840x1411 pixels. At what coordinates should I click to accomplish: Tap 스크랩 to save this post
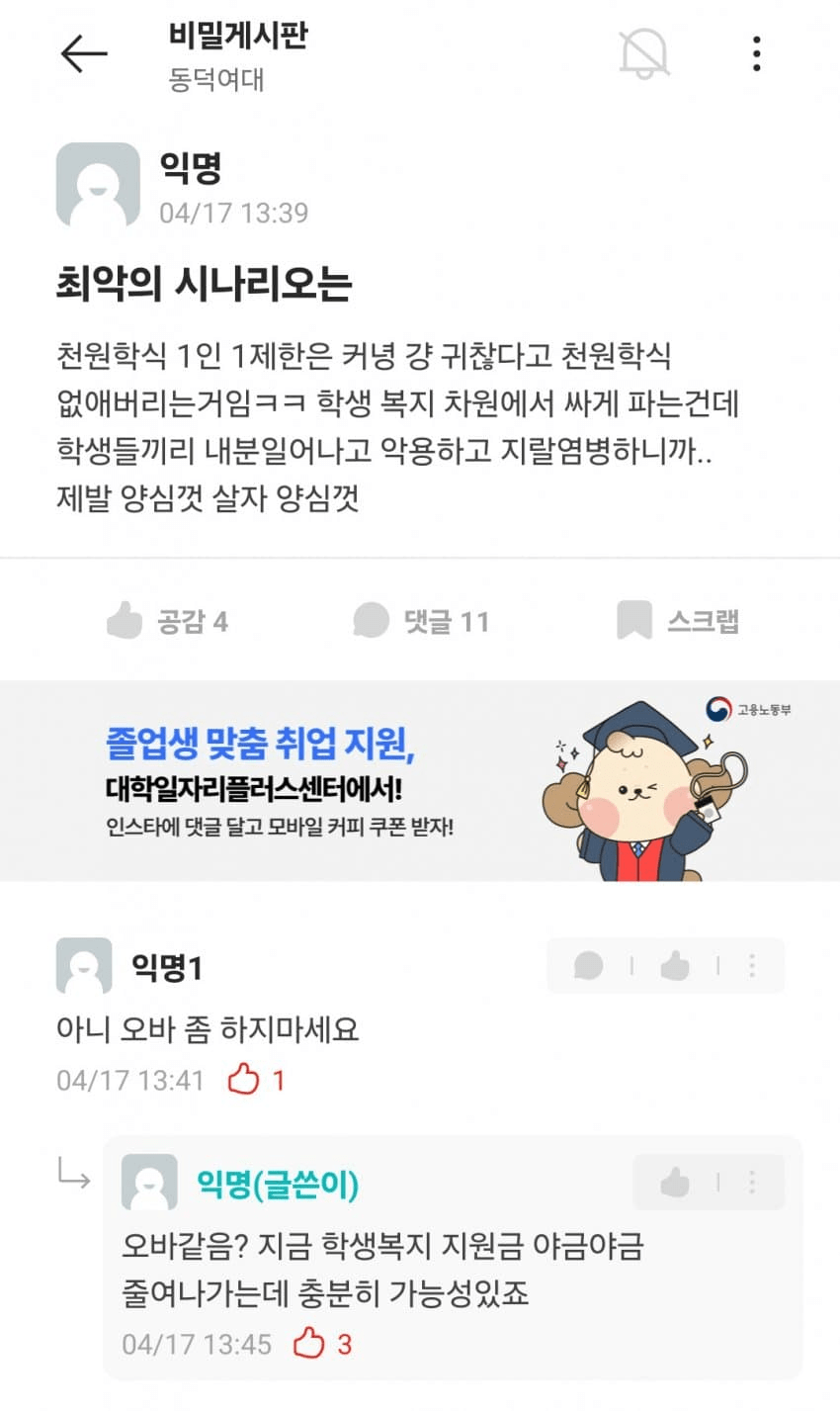coord(678,621)
